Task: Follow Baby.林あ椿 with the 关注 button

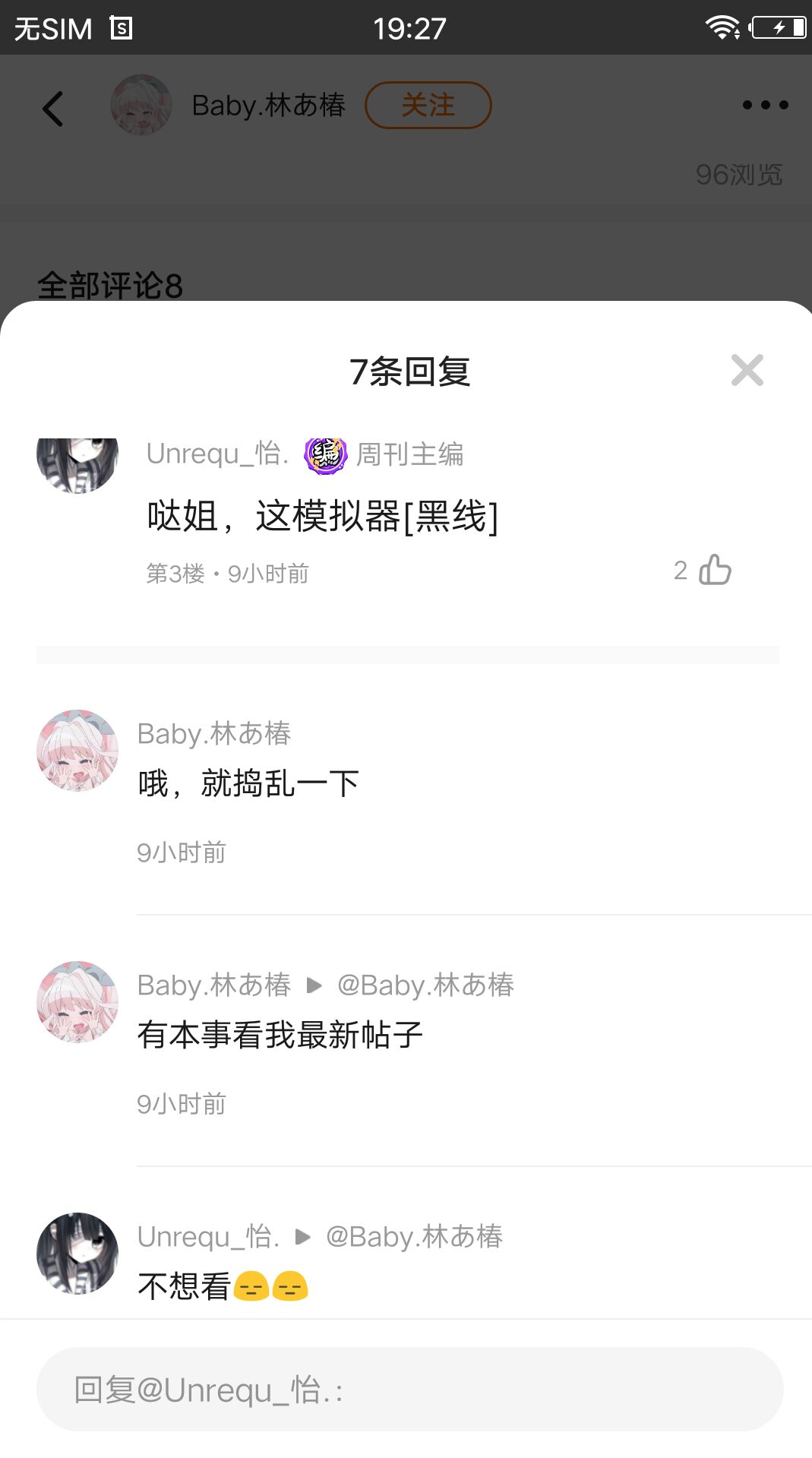Action: coord(428,105)
